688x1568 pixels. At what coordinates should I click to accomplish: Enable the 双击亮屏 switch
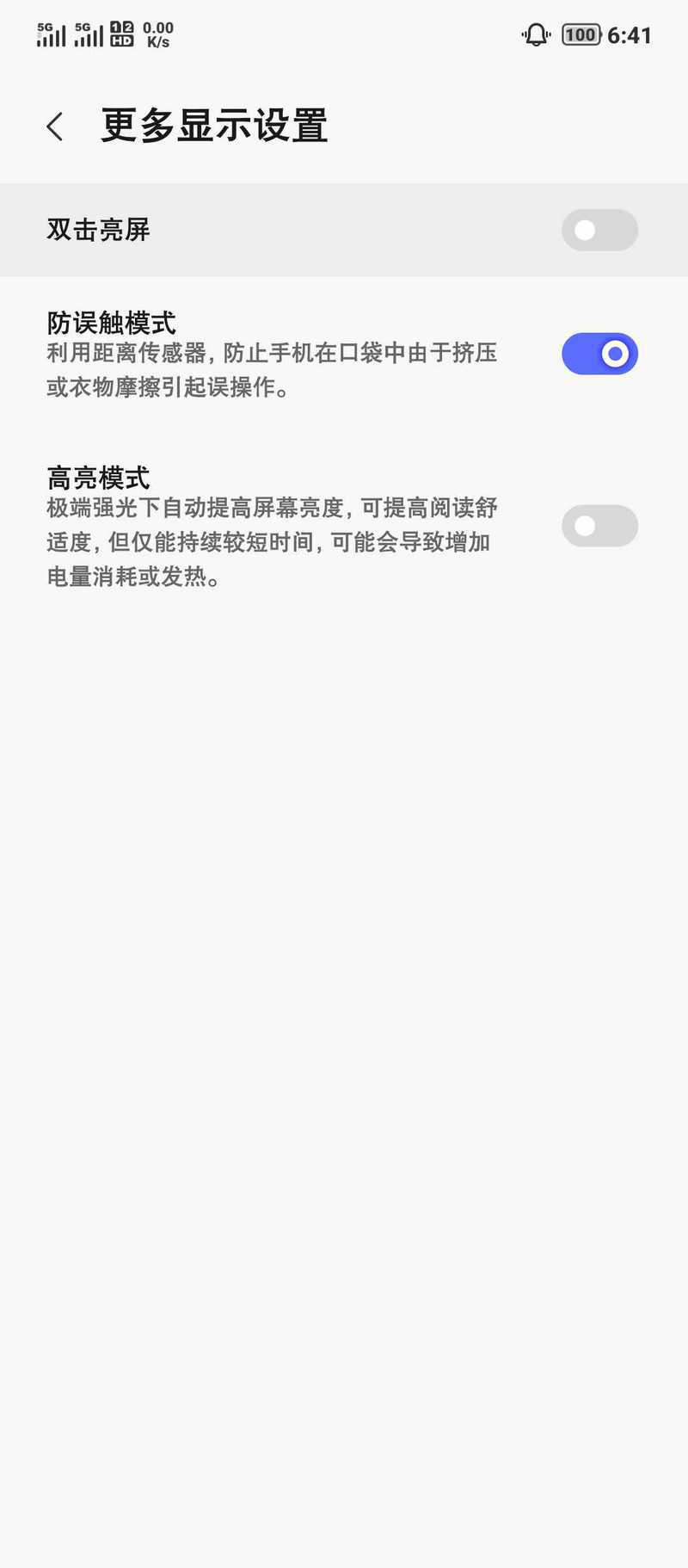click(x=599, y=230)
